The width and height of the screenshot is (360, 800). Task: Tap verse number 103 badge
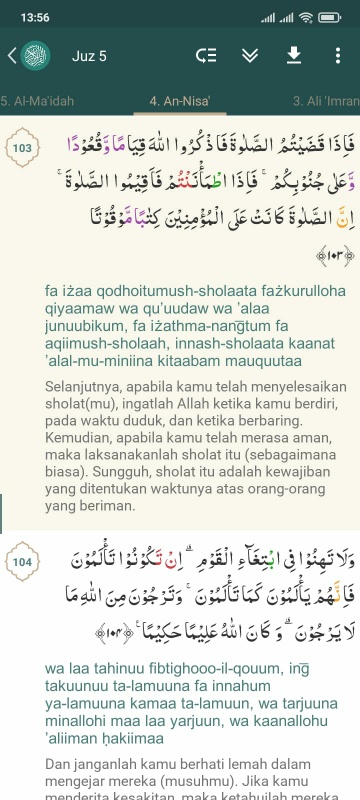point(22,148)
